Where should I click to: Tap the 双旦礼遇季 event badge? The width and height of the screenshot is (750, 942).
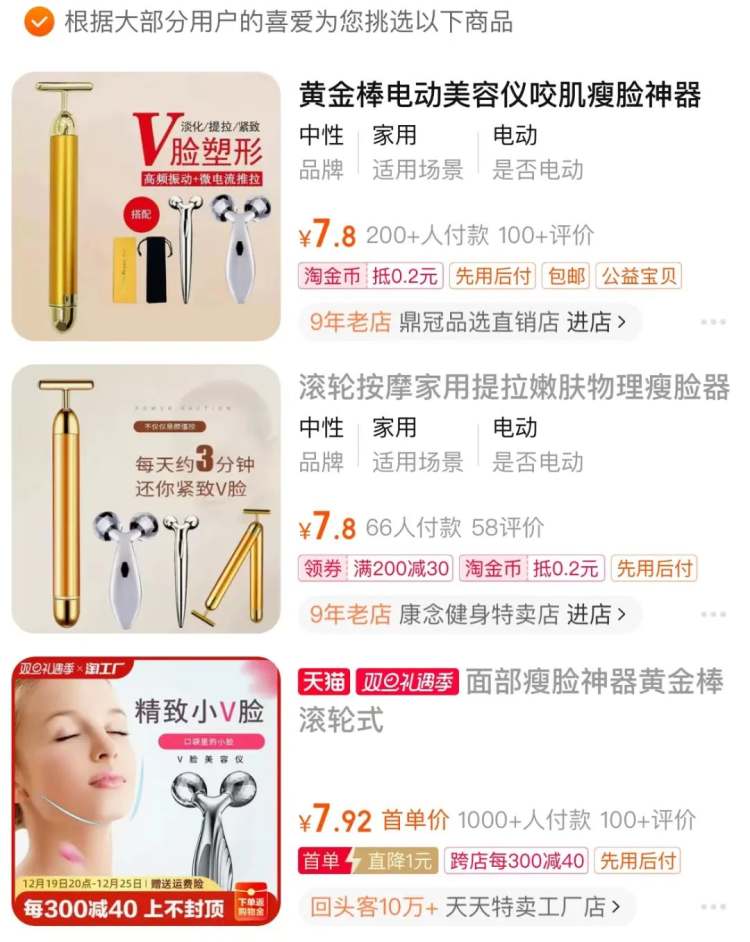point(409,679)
